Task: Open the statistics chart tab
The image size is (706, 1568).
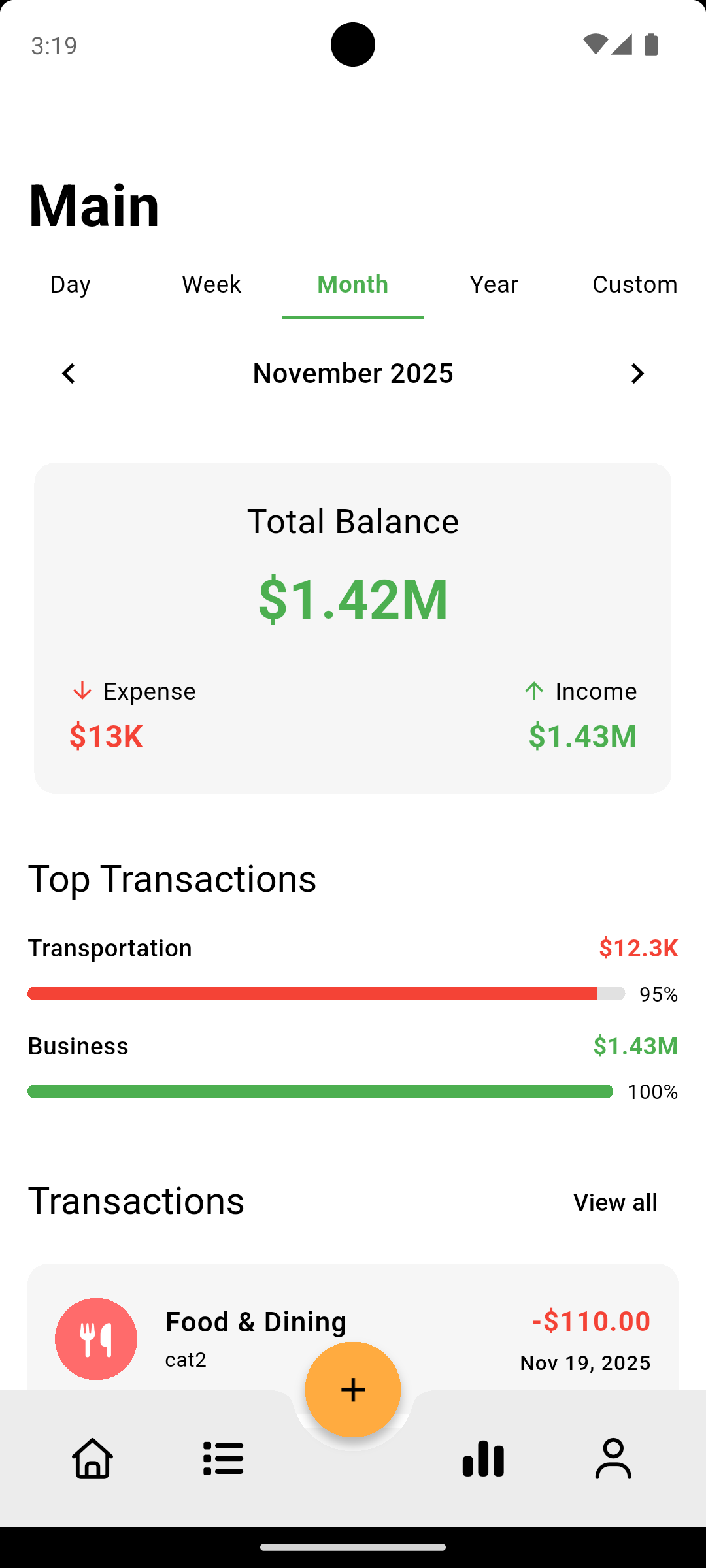Action: 483,1458
